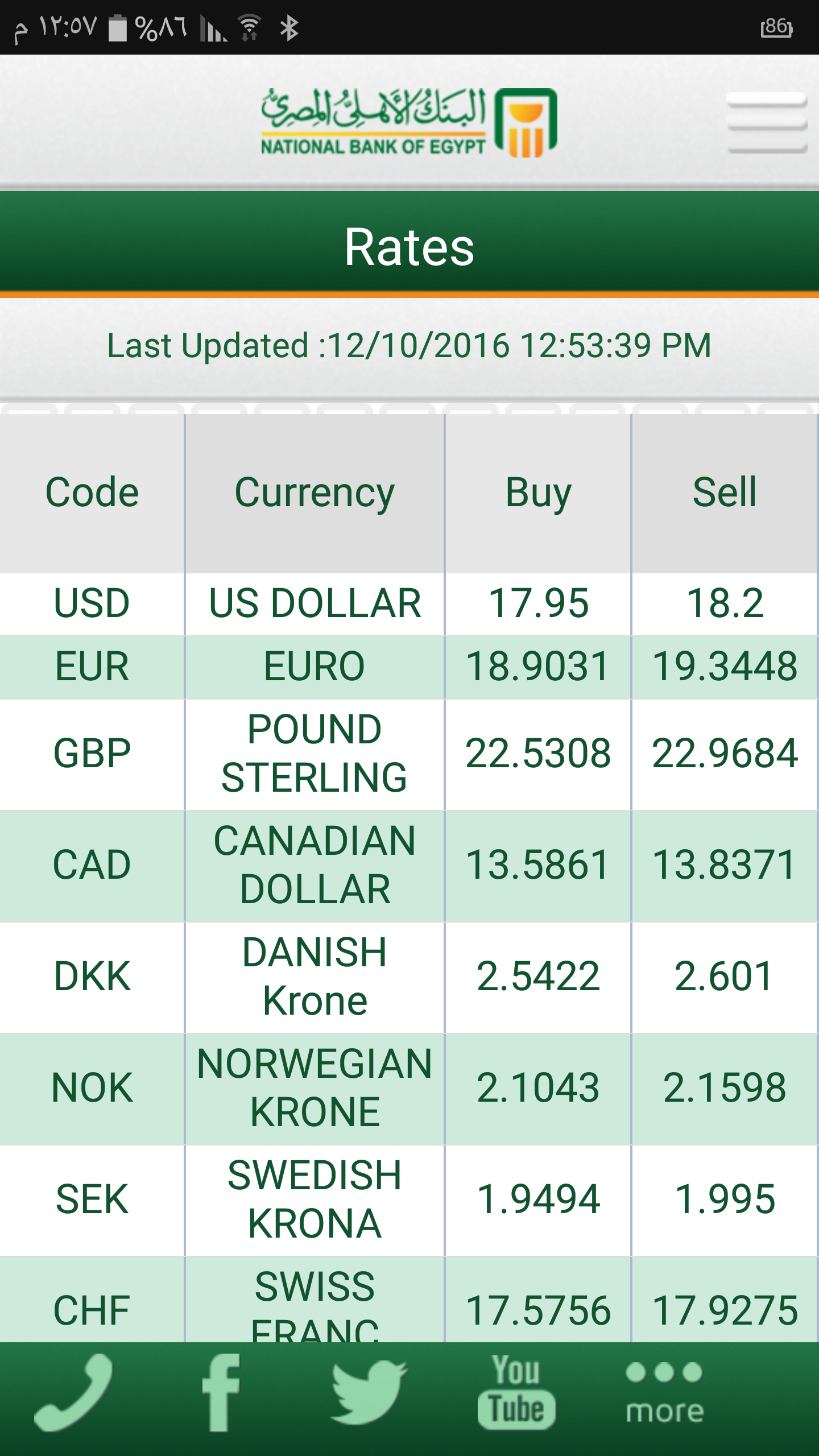Tap the phone call icon
This screenshot has height=1456, width=819.
tap(74, 1392)
